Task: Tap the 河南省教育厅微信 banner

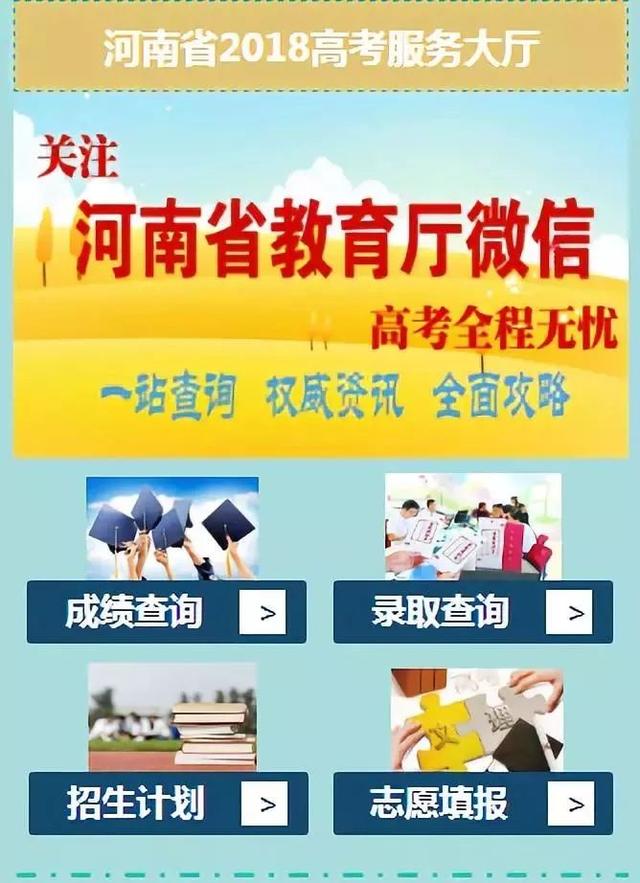Action: pyautogui.click(x=320, y=285)
